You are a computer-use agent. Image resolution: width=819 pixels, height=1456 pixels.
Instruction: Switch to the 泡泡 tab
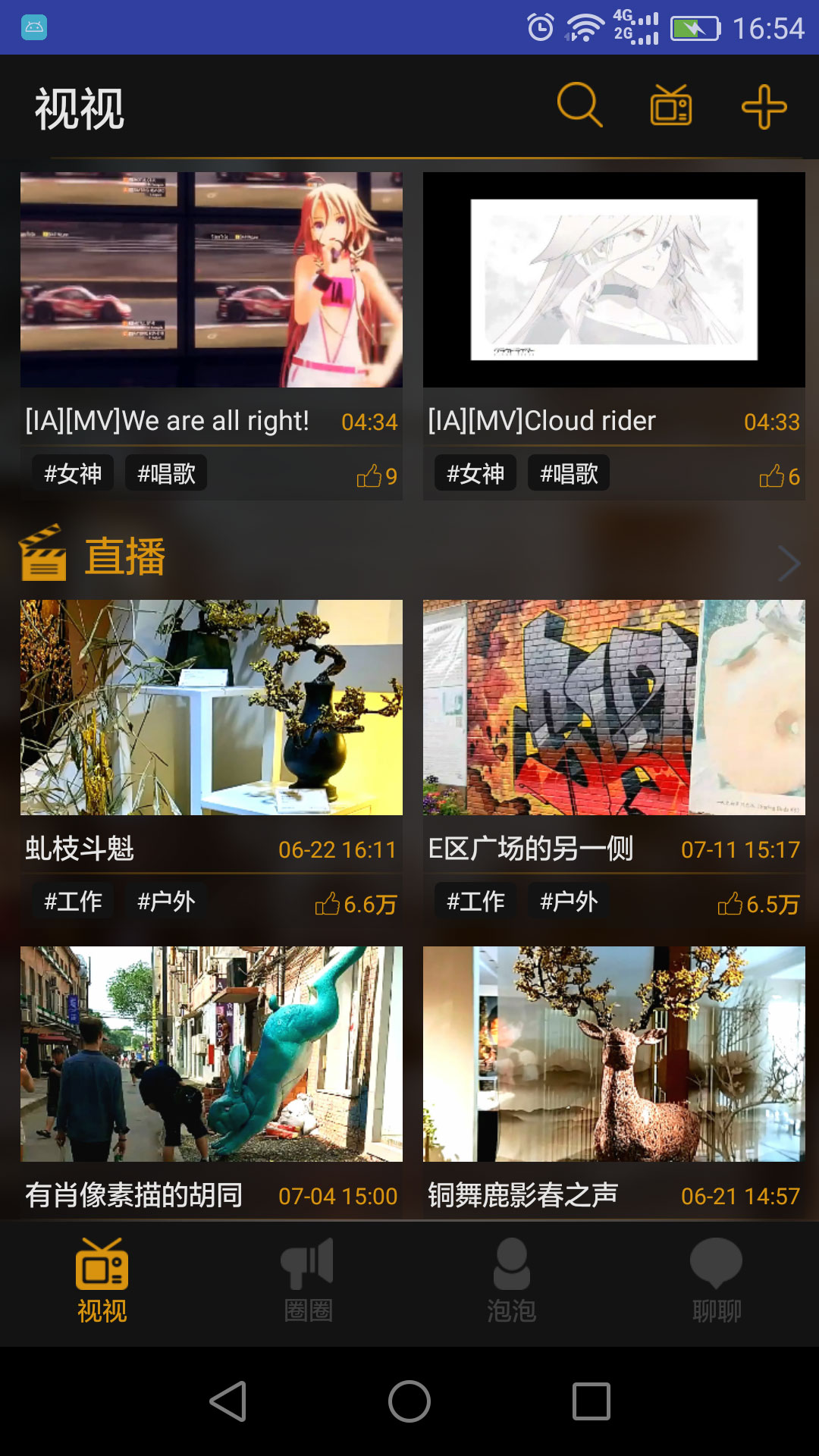(512, 1282)
